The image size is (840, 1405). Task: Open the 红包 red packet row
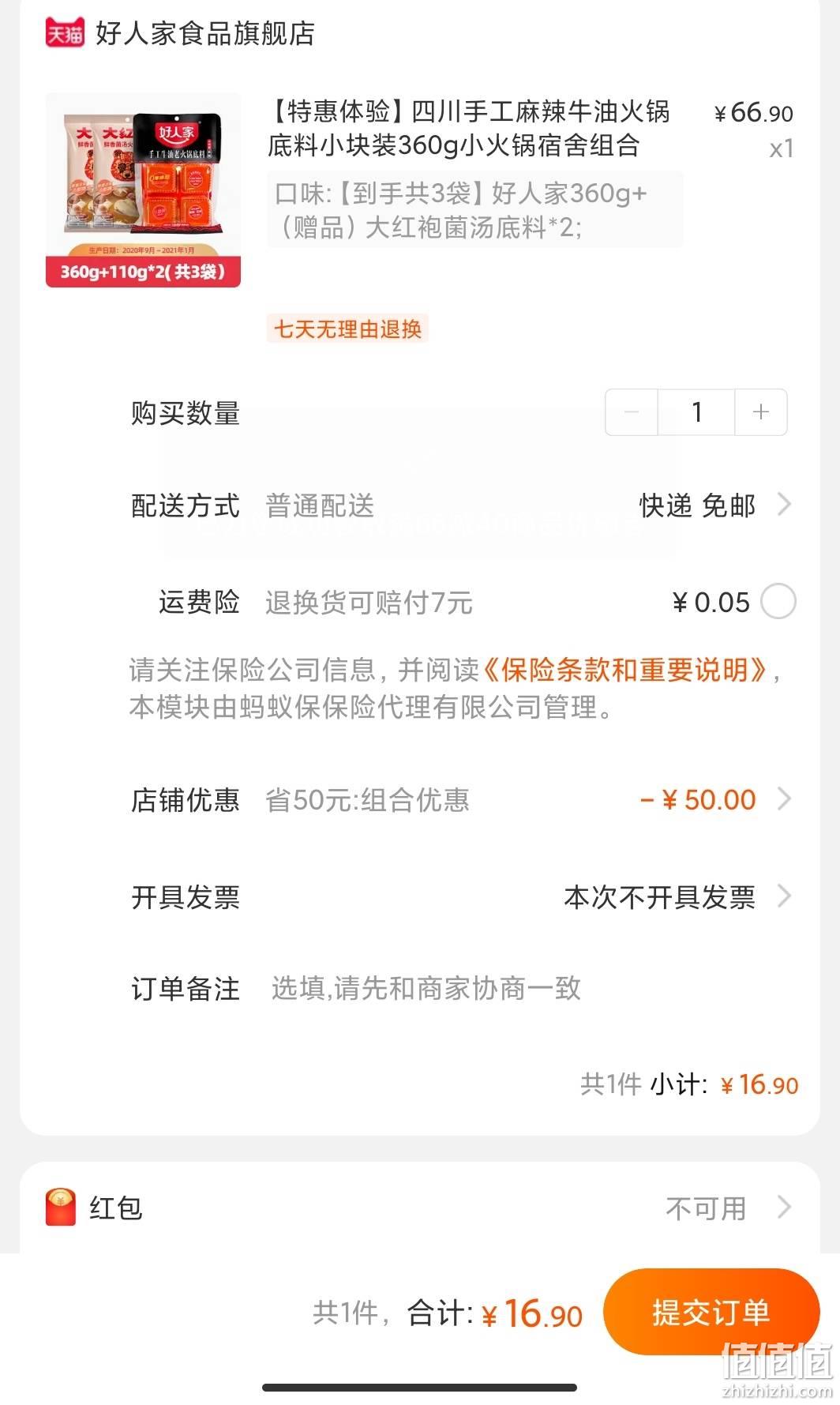click(x=420, y=1208)
